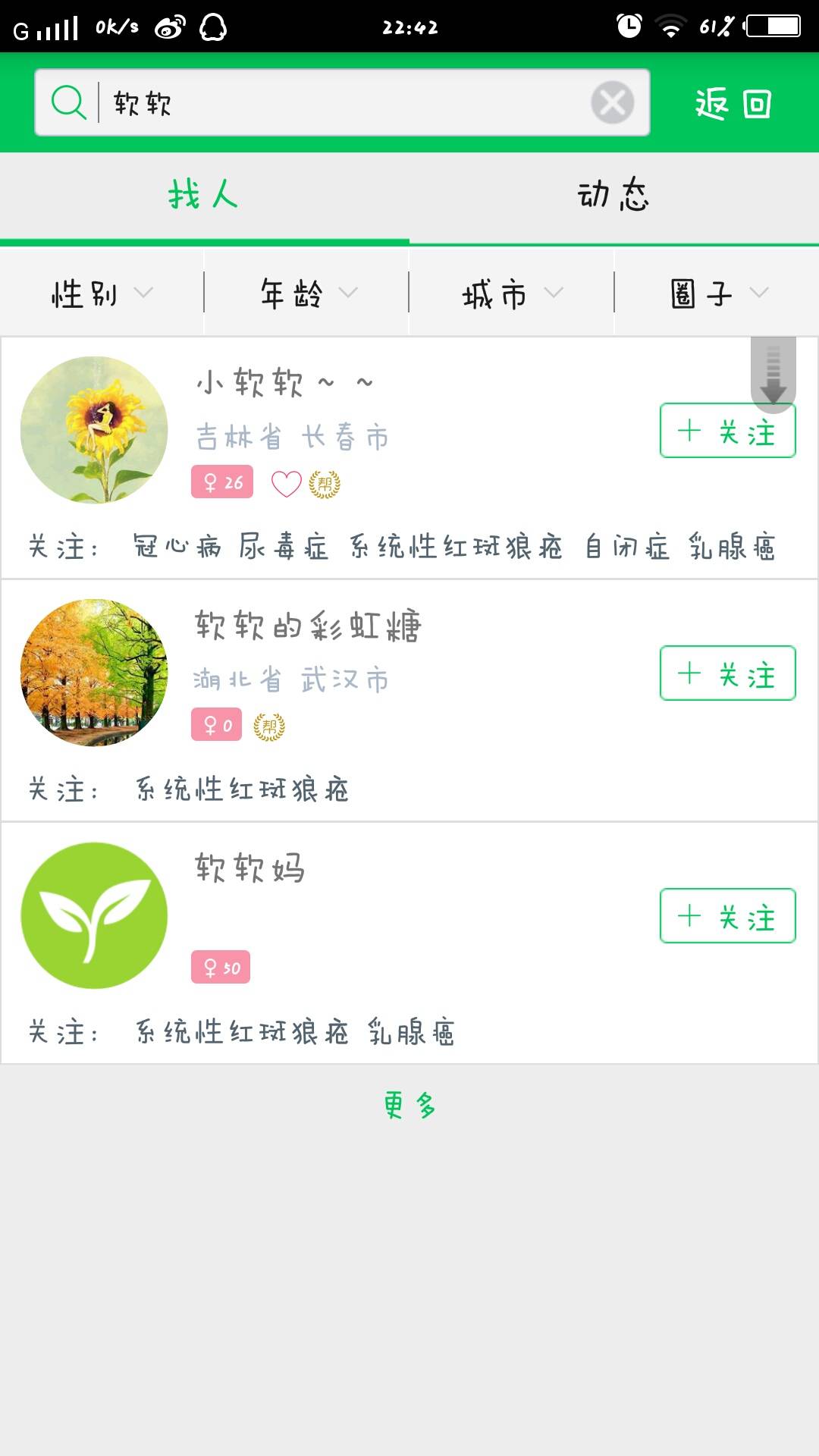Image resolution: width=819 pixels, height=1456 pixels.
Task: Expand the 城市 filter dropdown
Action: 511,293
